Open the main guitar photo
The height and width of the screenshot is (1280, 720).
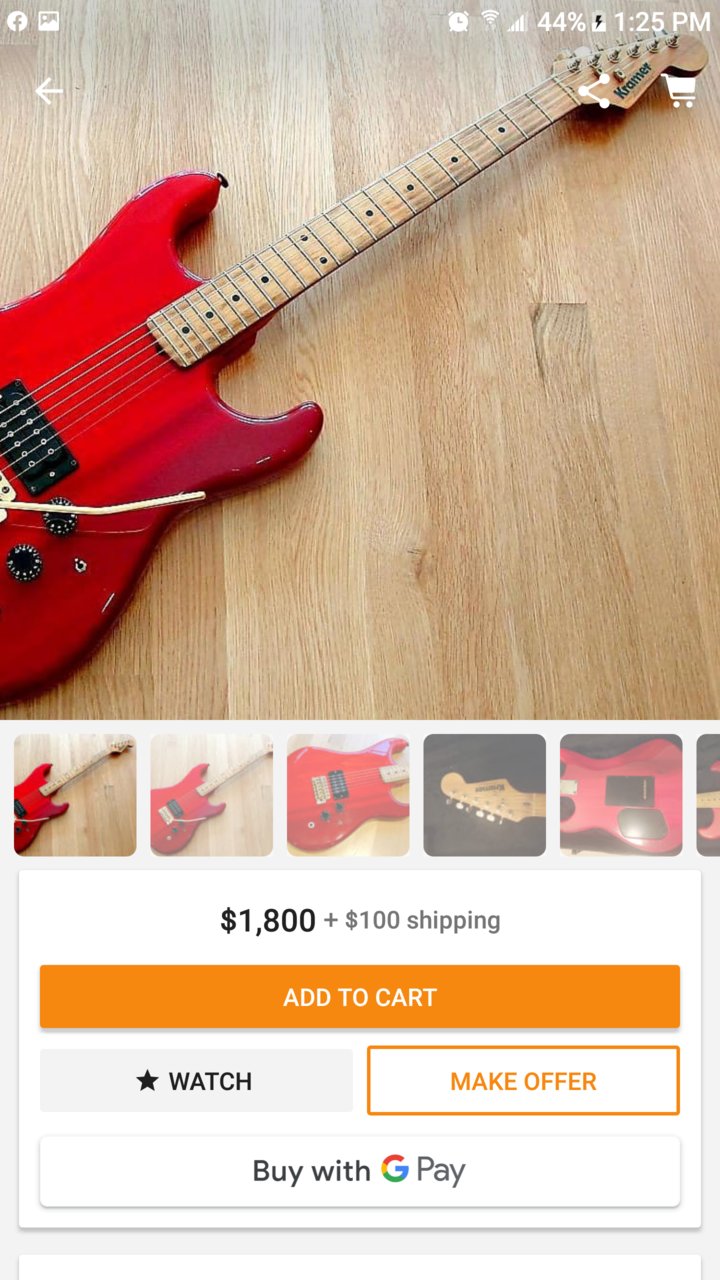pos(360,400)
